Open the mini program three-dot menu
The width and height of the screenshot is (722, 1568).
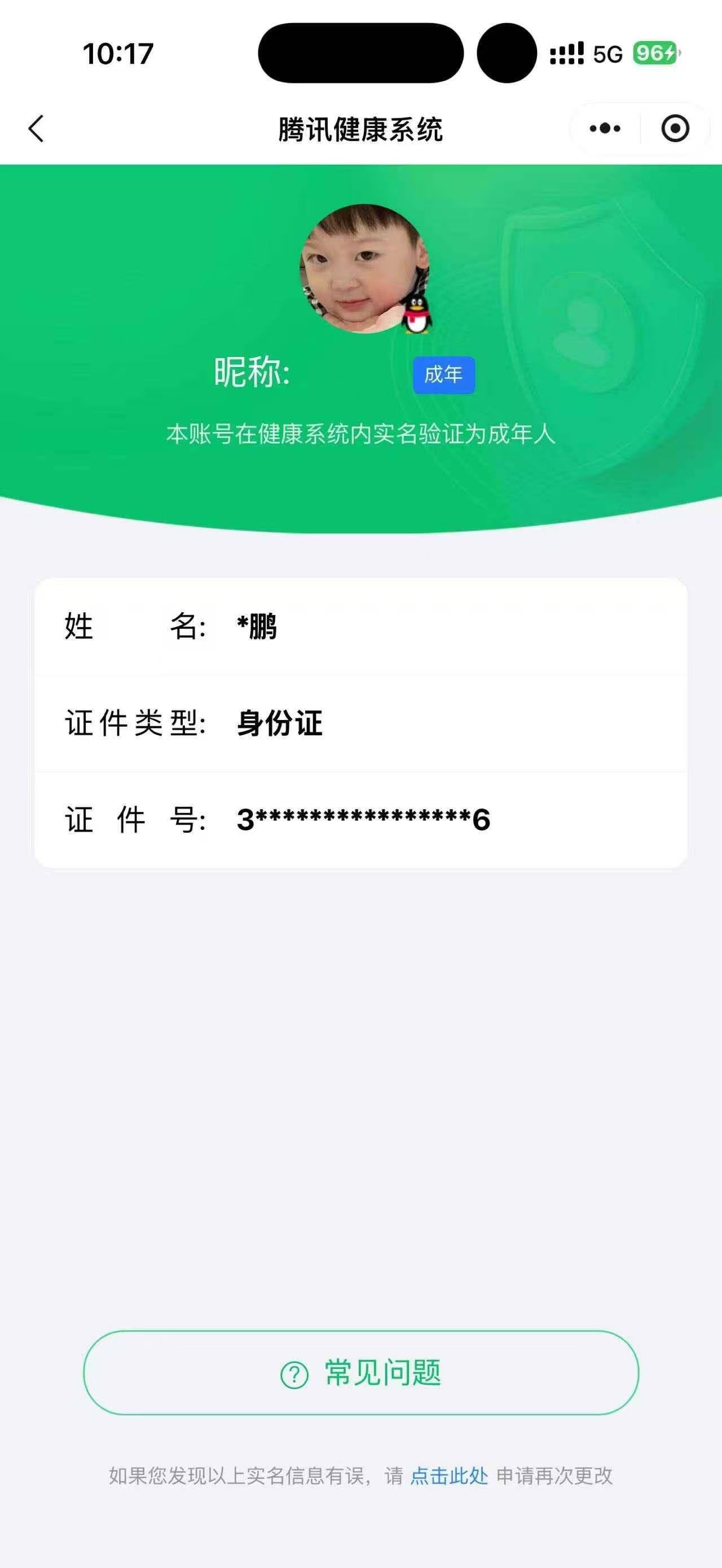(x=605, y=129)
